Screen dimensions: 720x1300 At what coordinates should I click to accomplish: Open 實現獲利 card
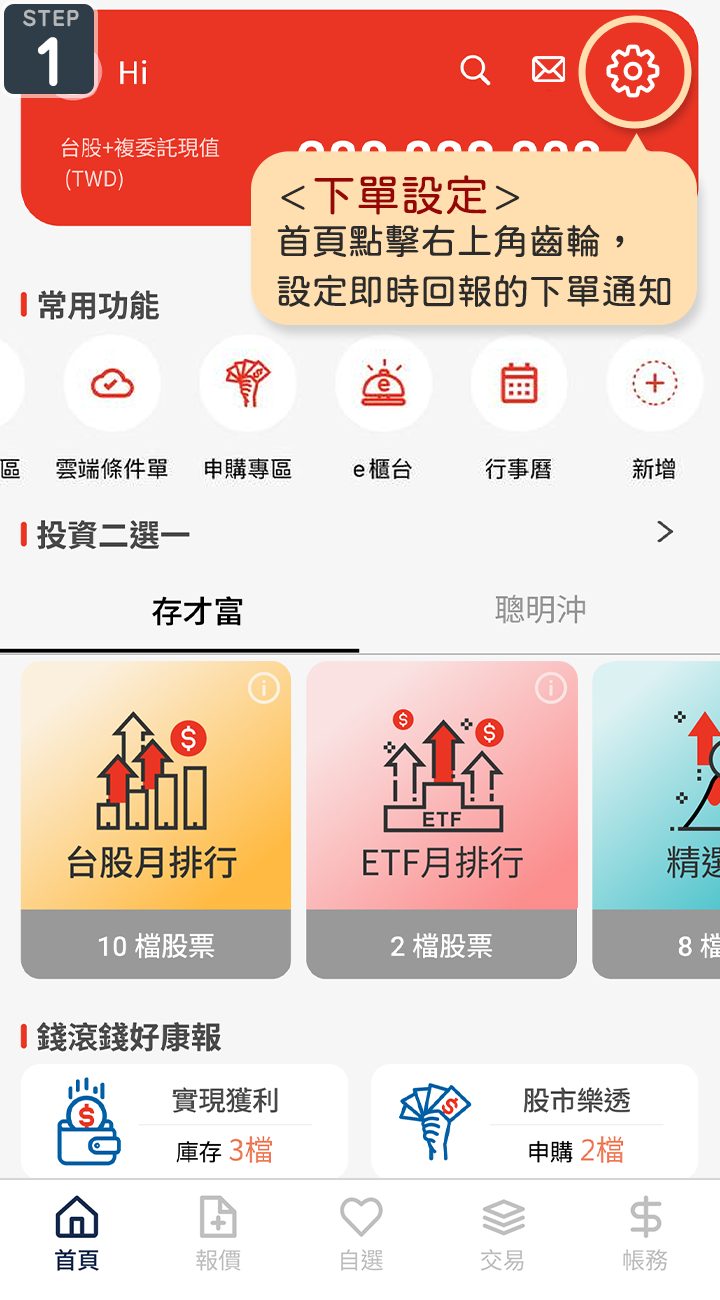[x=184, y=1122]
